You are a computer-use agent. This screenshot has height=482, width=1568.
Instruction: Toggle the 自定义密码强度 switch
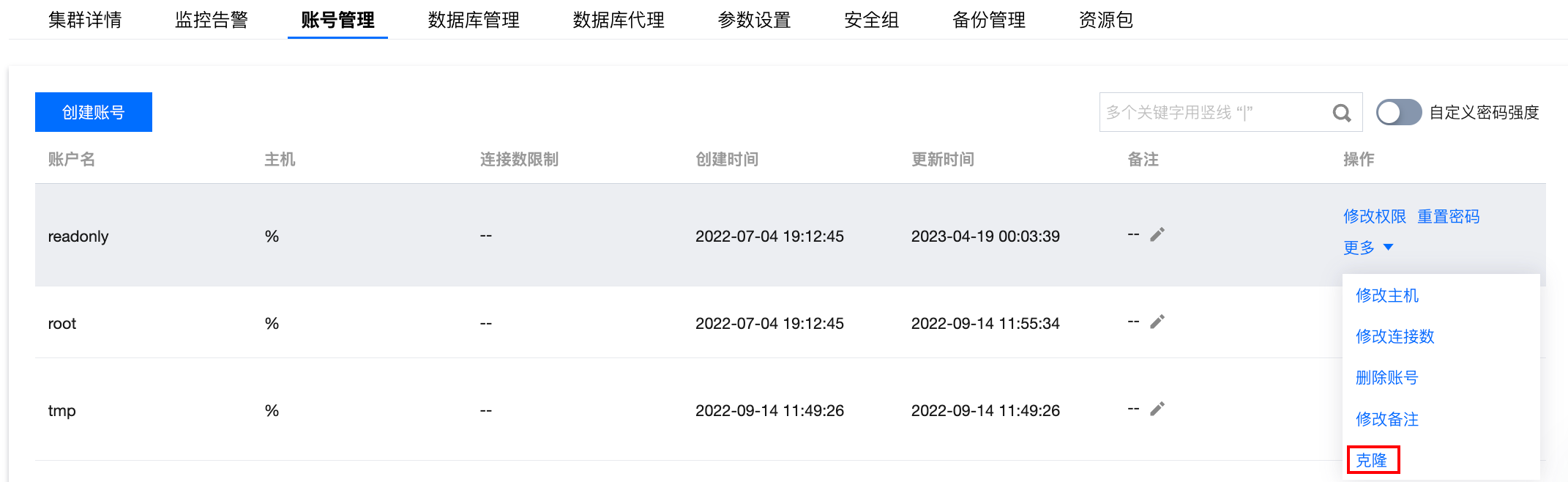1398,112
